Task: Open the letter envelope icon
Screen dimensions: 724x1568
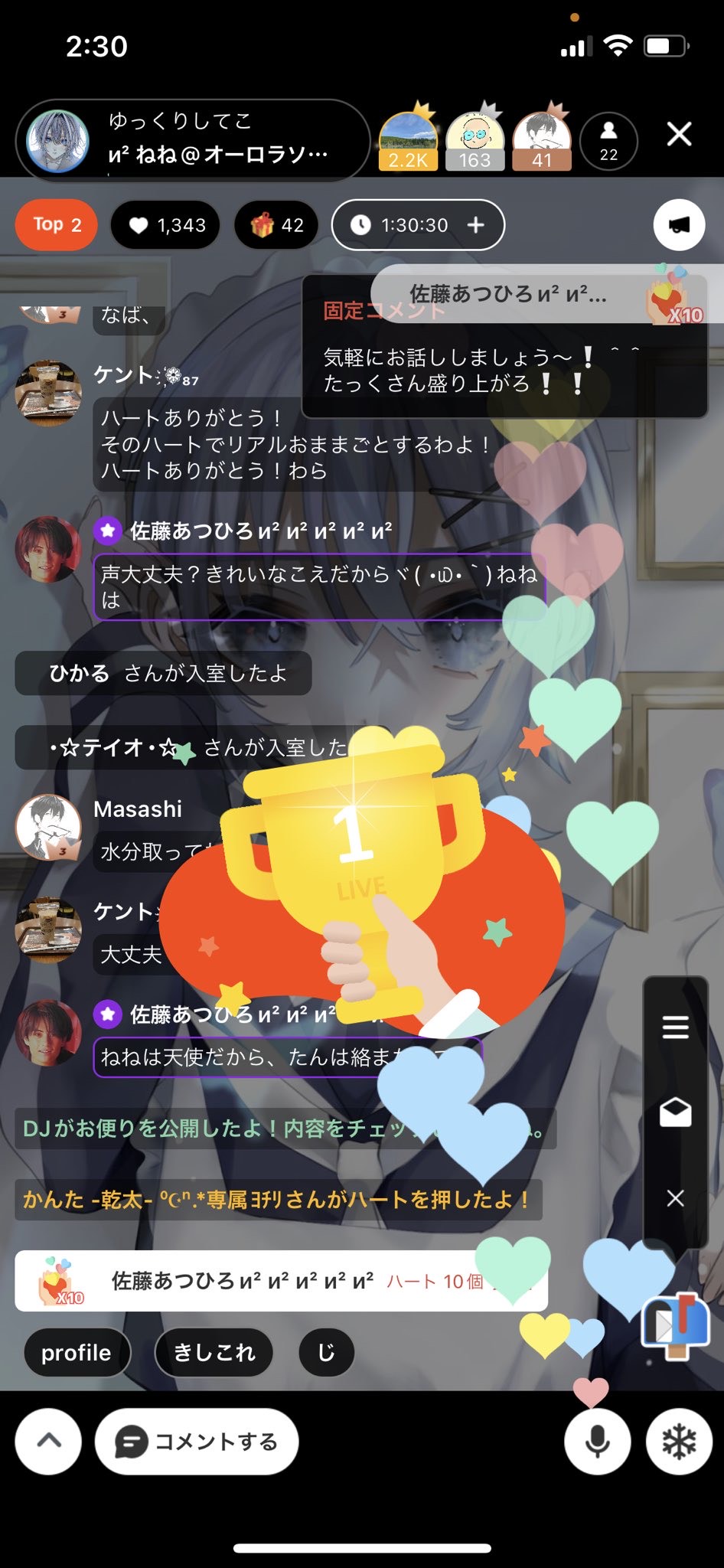Action: point(675,1112)
